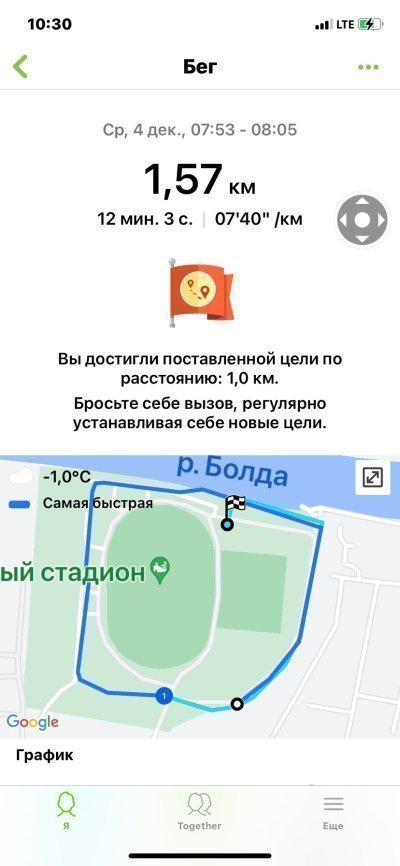Open the Еще menu tab
The image size is (400, 866).
point(333,810)
